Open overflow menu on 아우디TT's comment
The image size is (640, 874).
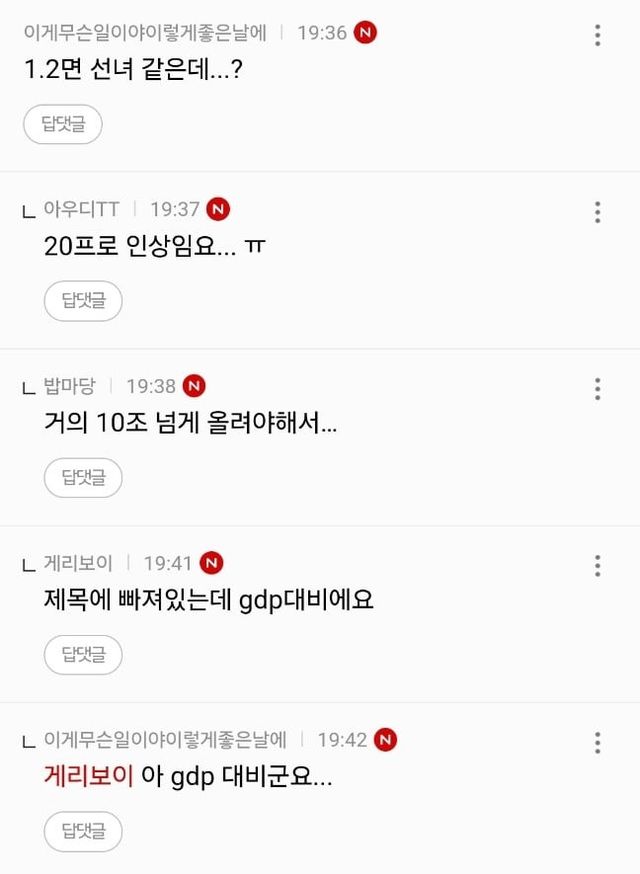(x=597, y=212)
